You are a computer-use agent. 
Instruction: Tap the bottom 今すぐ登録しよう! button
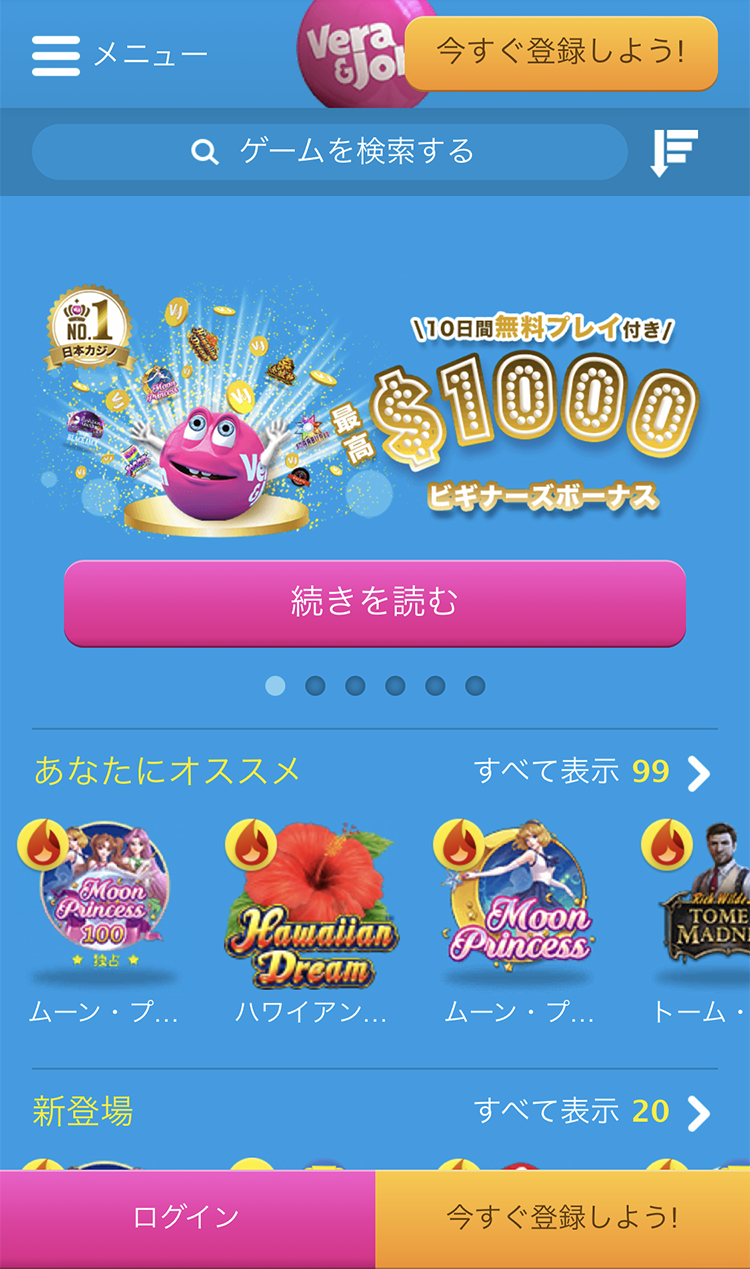click(562, 1218)
